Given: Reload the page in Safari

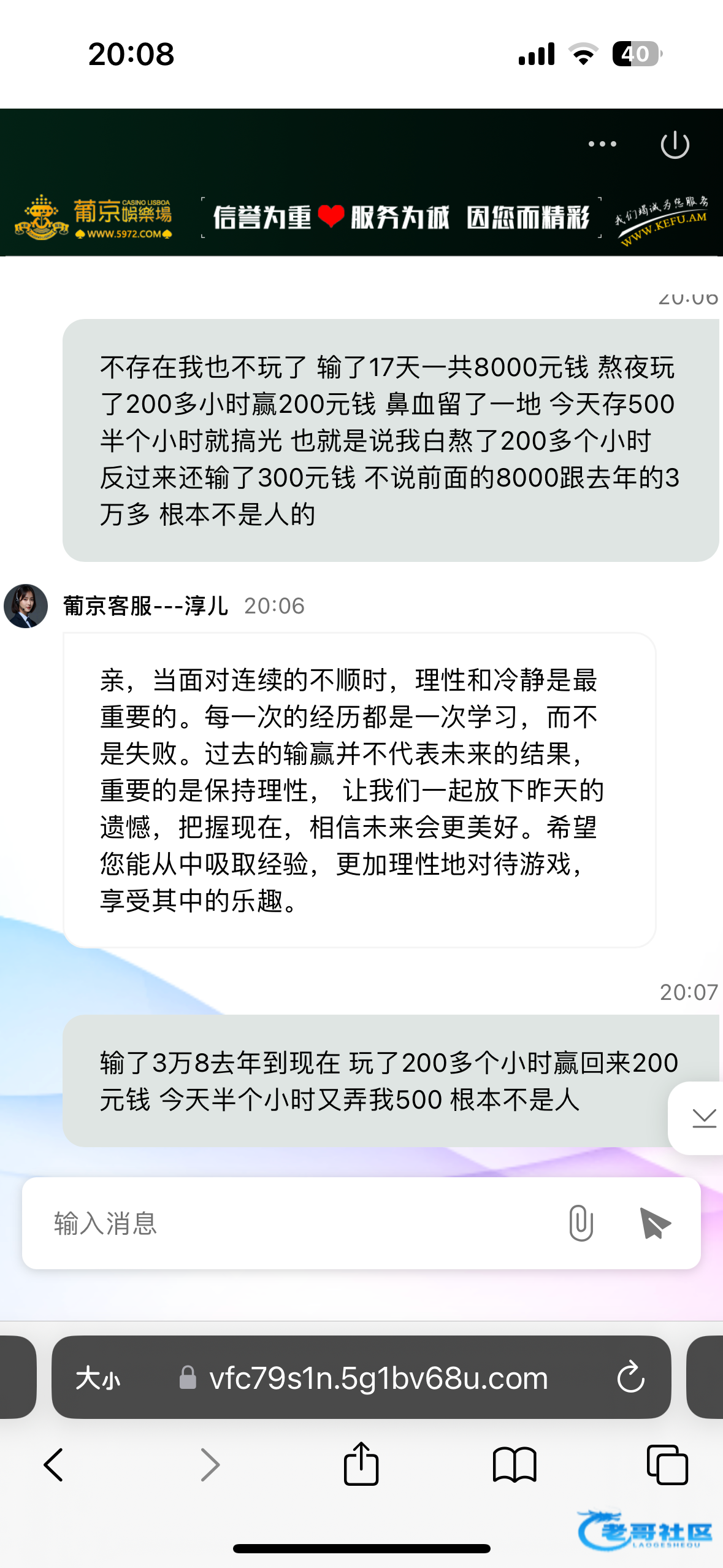Looking at the screenshot, I should tap(630, 1378).
